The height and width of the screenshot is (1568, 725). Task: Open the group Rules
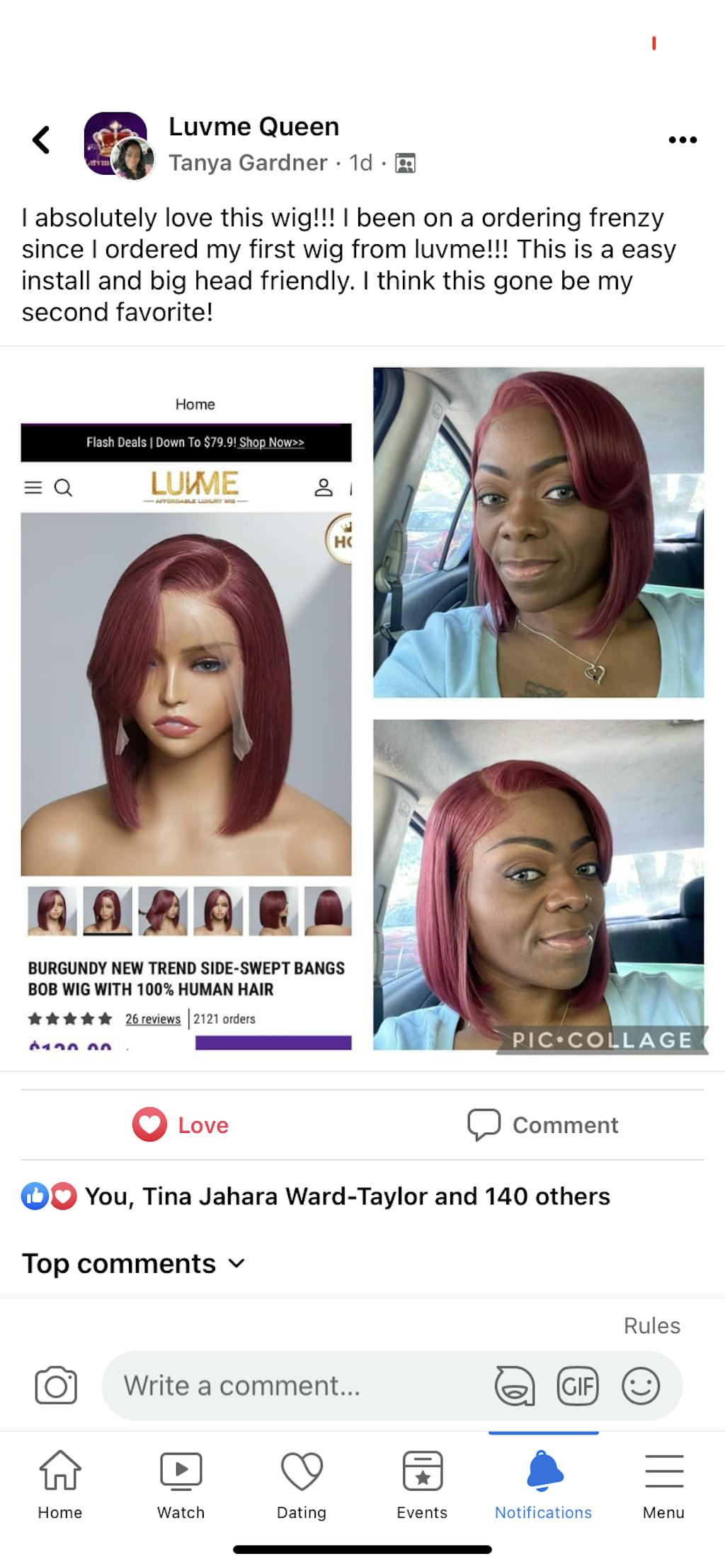point(651,1325)
